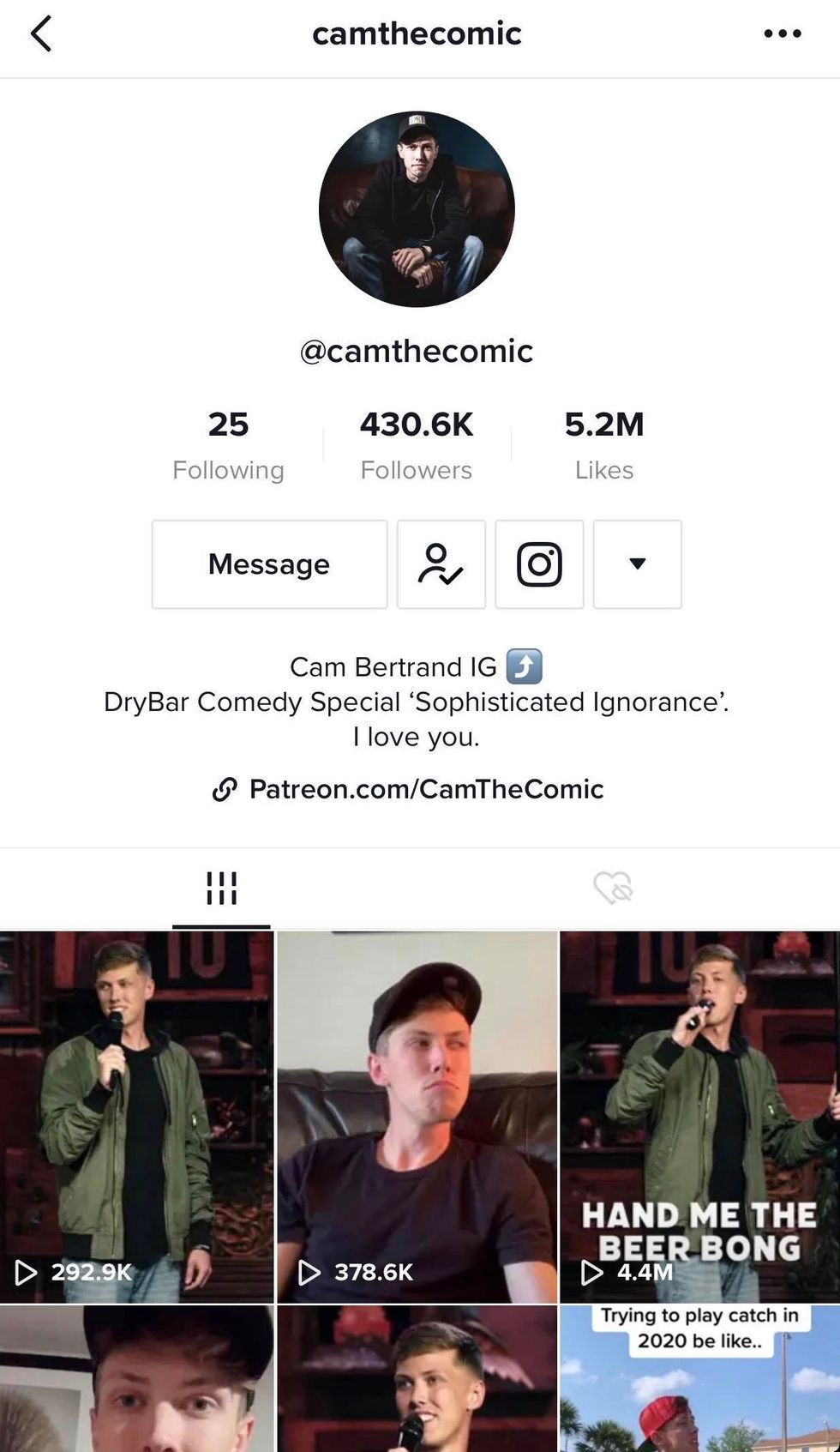View the 25 Following list
Screen dimensions: 840x1452
[228, 445]
